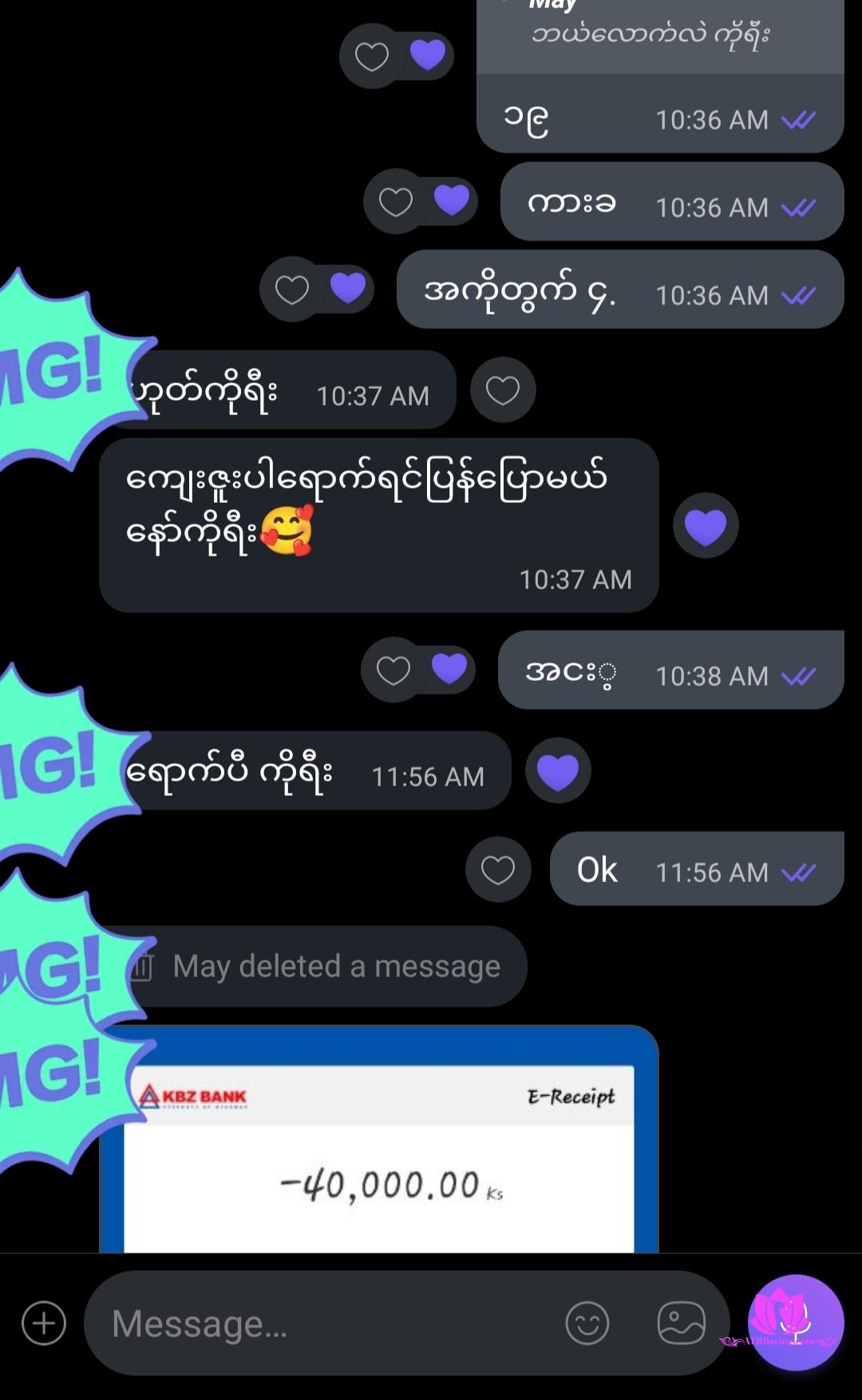Like the ဟုတ်ကိုရီး message at 10:37 AM

(x=503, y=390)
